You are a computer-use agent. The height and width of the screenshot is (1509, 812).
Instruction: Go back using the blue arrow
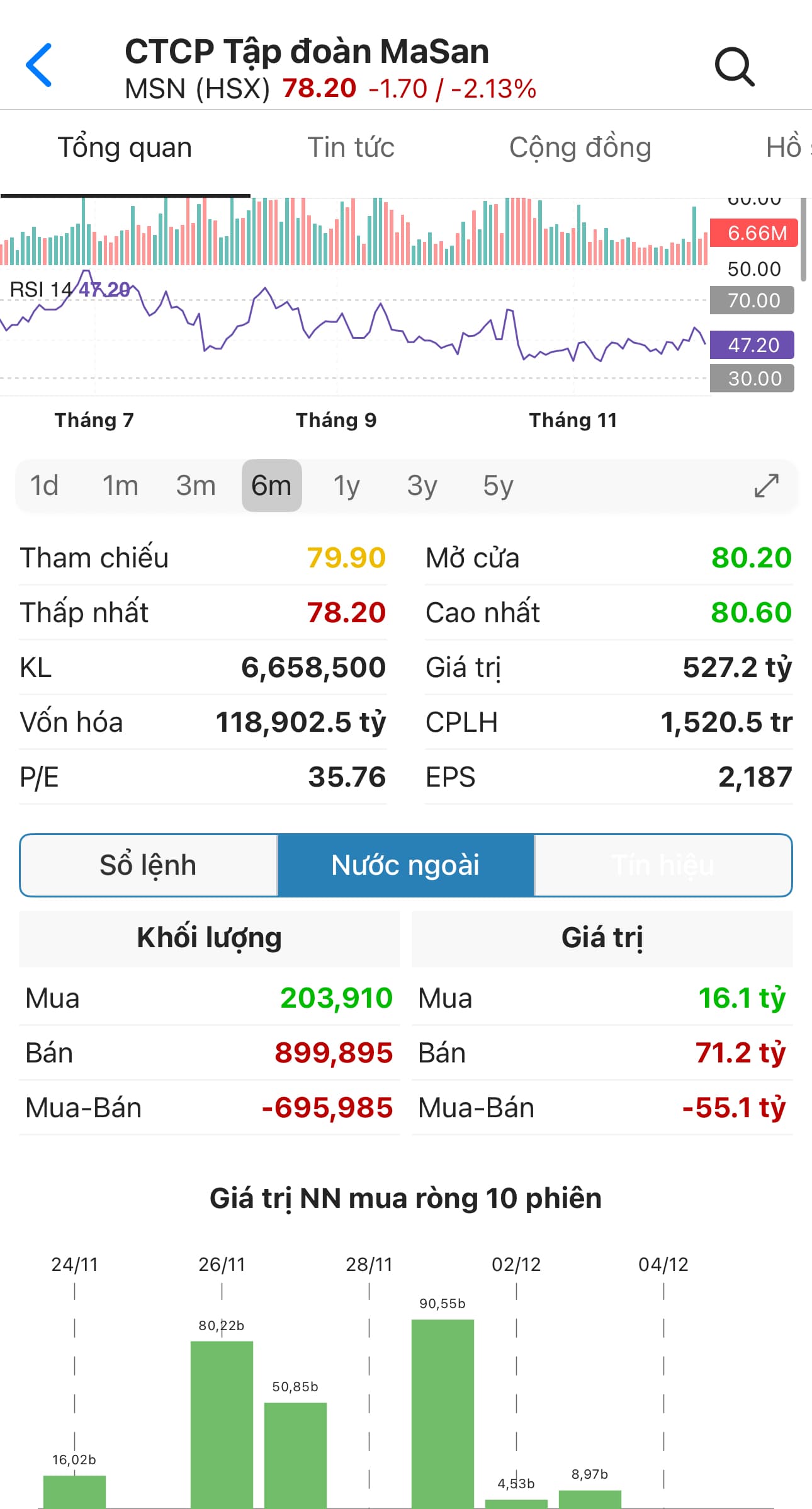click(39, 65)
